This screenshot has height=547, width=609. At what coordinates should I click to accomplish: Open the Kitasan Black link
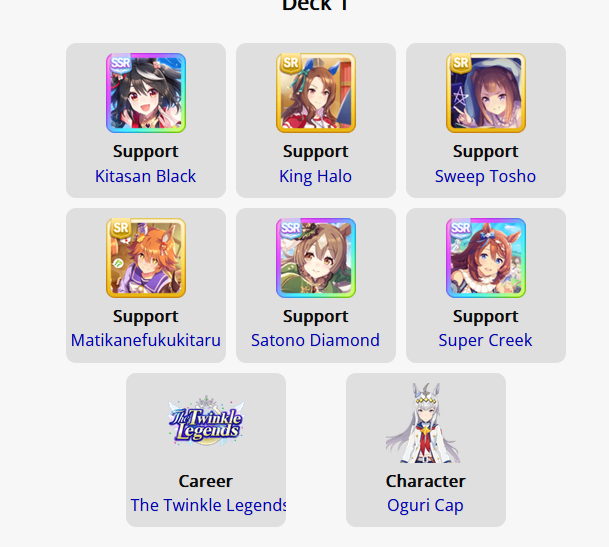[x=145, y=176]
